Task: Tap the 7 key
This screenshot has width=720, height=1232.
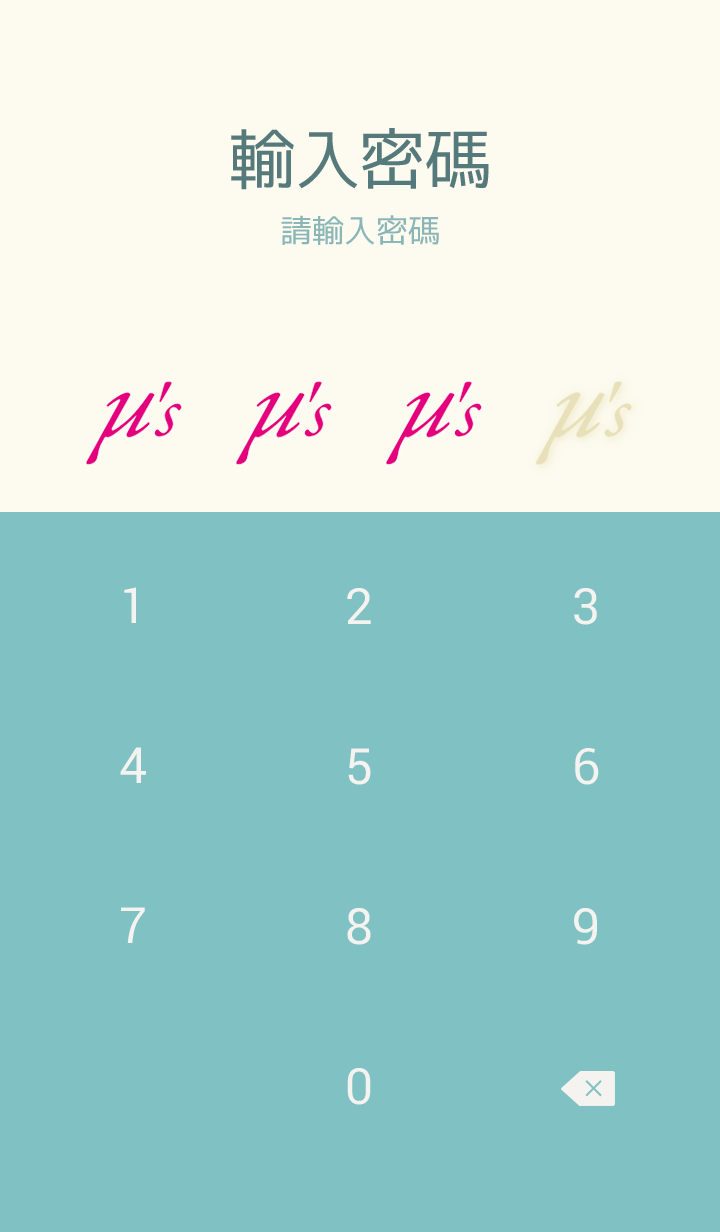Action: point(133,927)
